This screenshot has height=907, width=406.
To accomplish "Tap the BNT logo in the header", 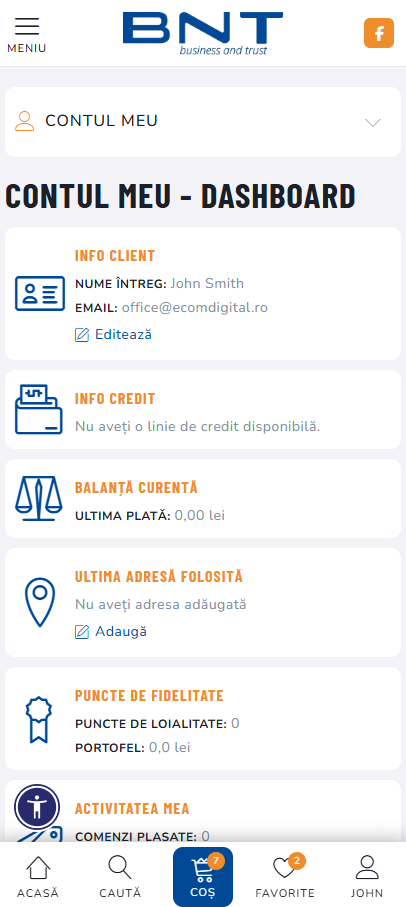I will click(x=203, y=34).
